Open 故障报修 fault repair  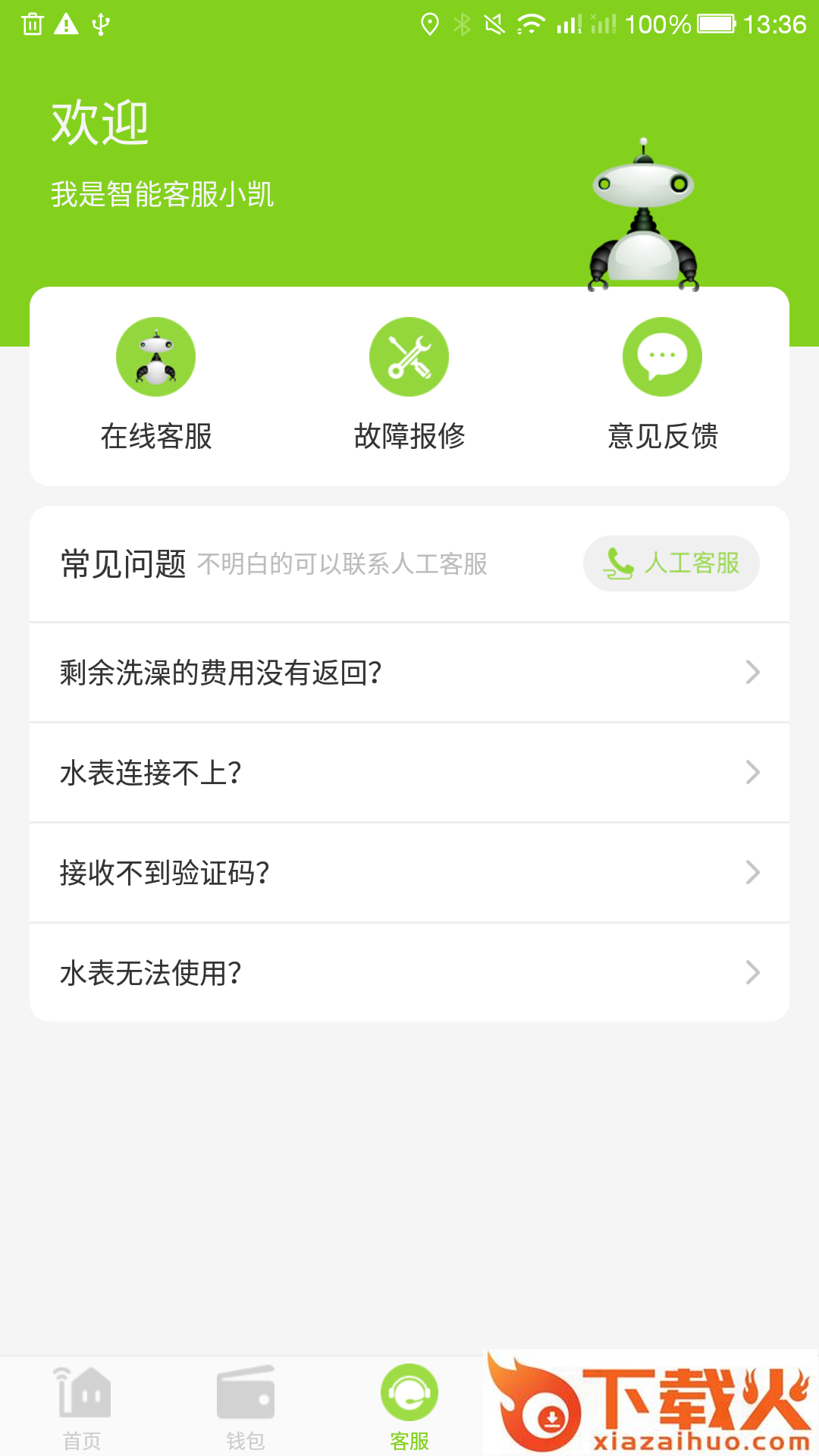pos(409,383)
